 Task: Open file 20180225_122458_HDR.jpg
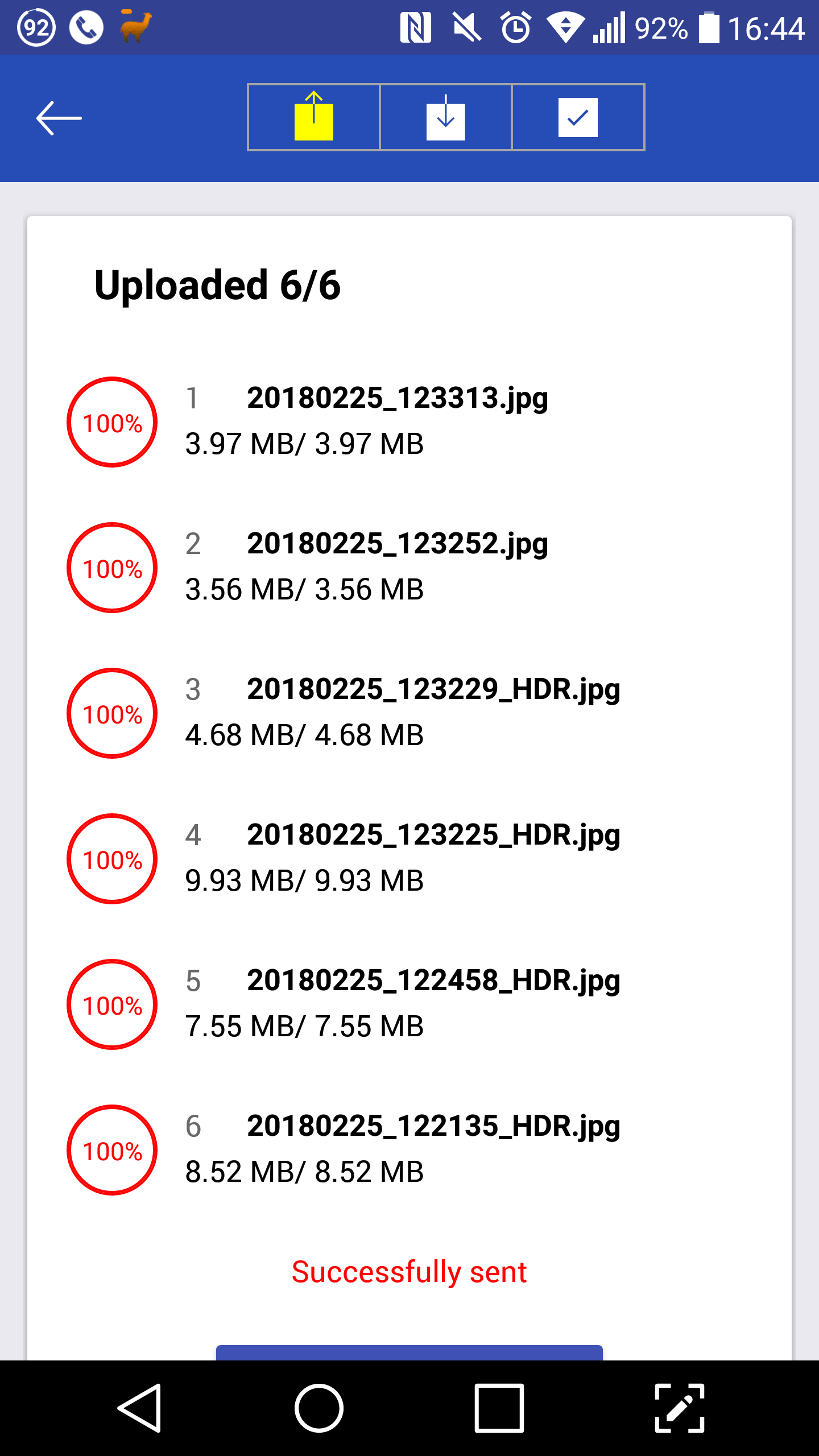433,981
